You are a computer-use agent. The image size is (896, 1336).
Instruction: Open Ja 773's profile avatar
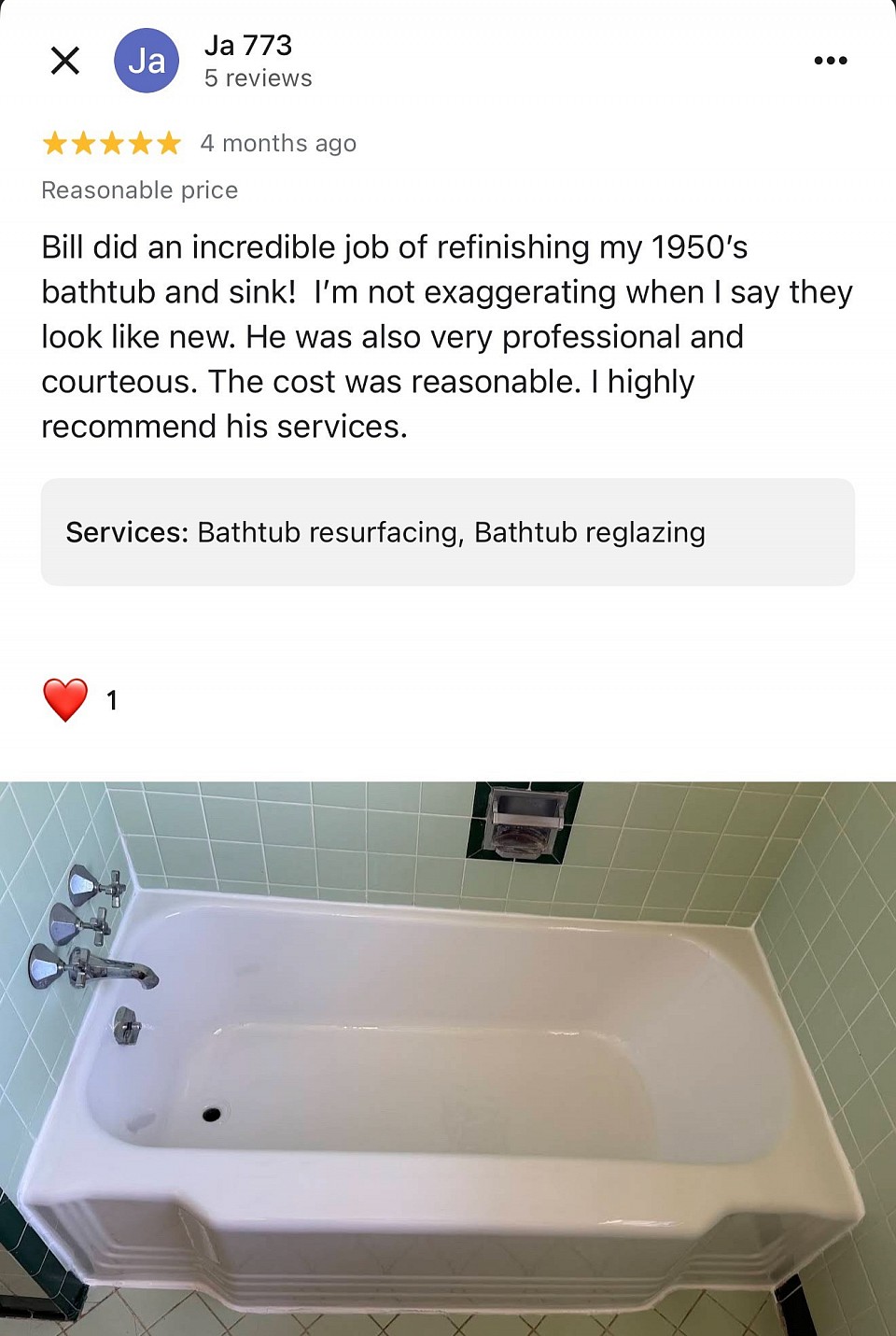pyautogui.click(x=147, y=61)
